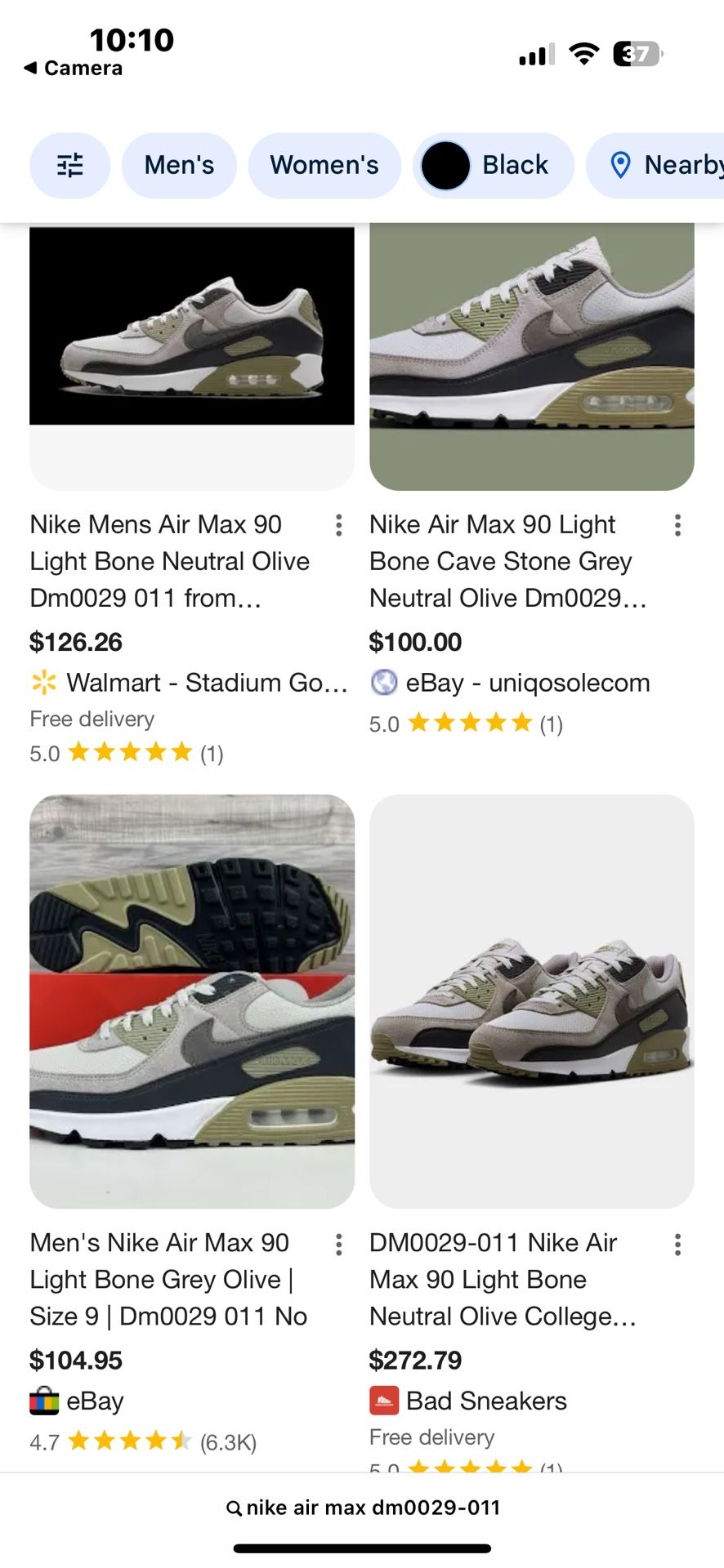Tap the Air Max 90 photo on green background
Screen dimensions: 724x1568
coord(532,351)
